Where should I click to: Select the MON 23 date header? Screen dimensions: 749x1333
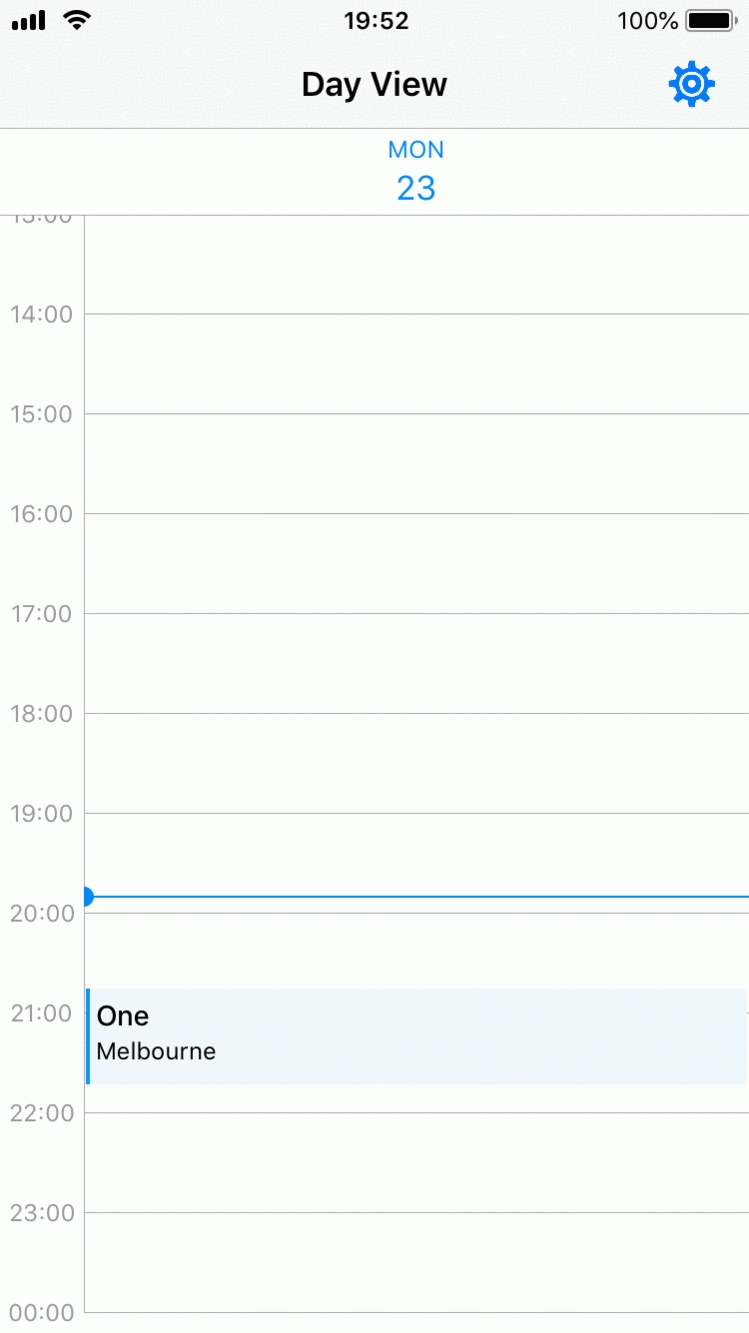pos(416,171)
